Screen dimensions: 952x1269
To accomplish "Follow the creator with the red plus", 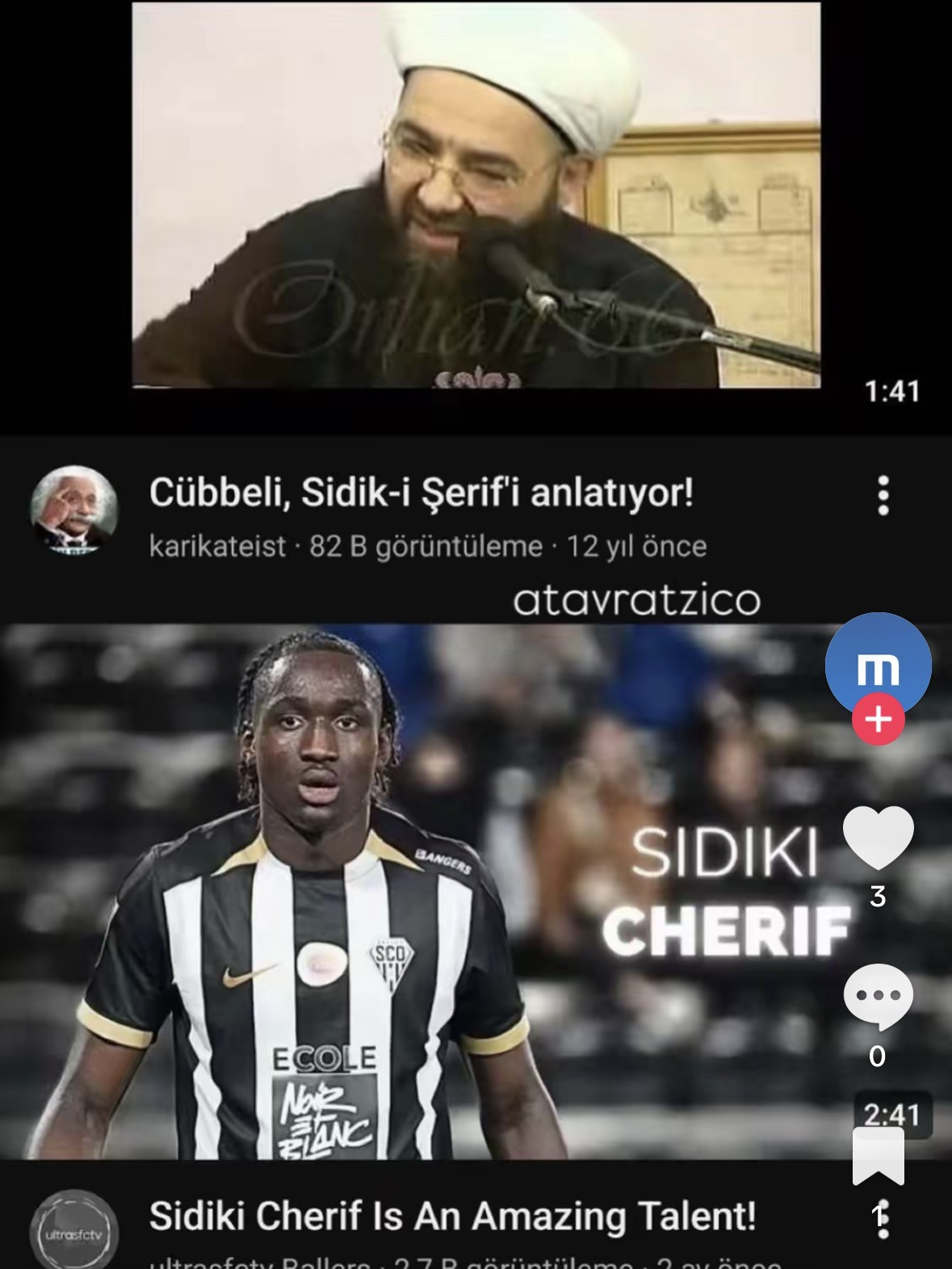I will coord(878,718).
